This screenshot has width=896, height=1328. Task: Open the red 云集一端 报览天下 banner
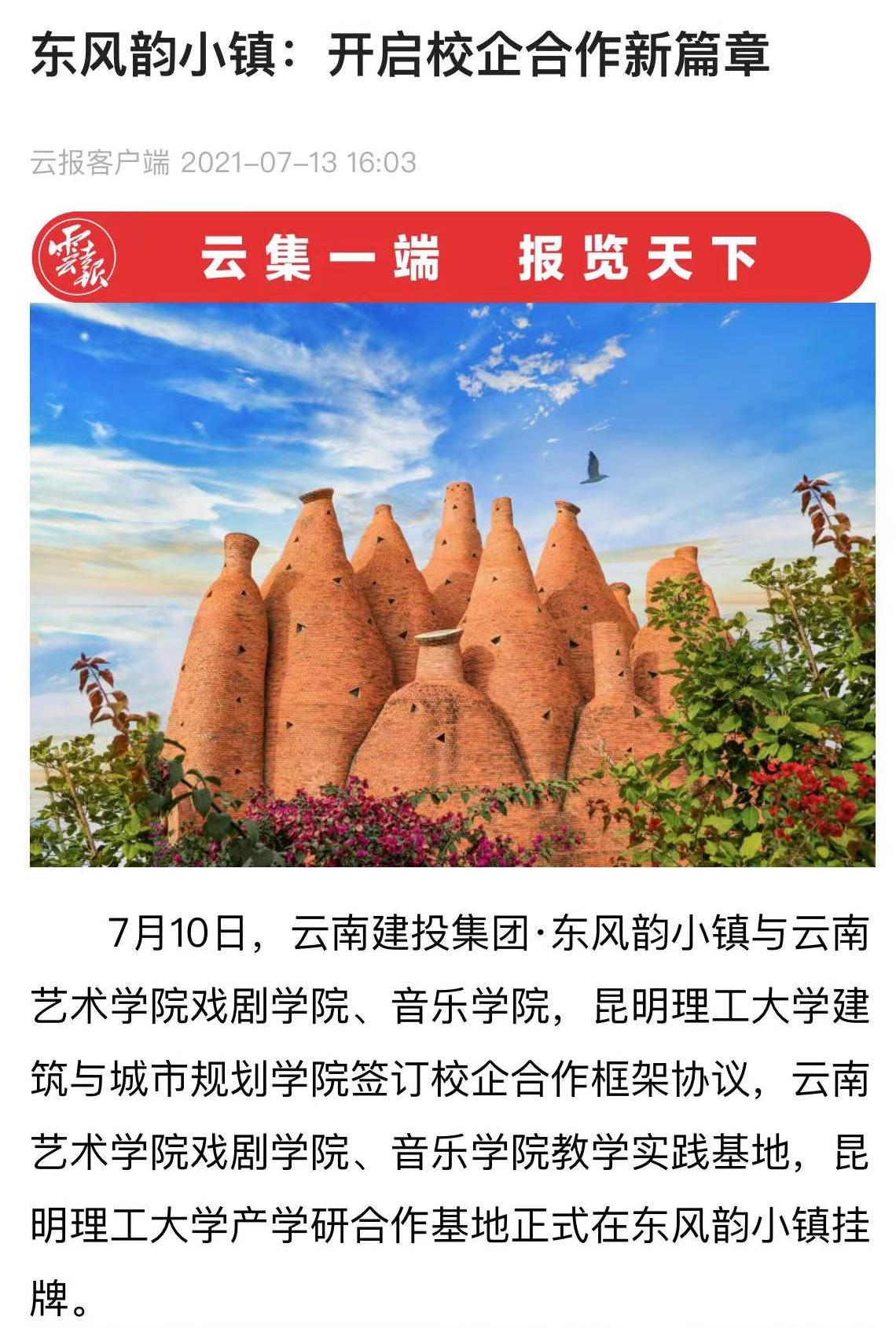click(451, 257)
